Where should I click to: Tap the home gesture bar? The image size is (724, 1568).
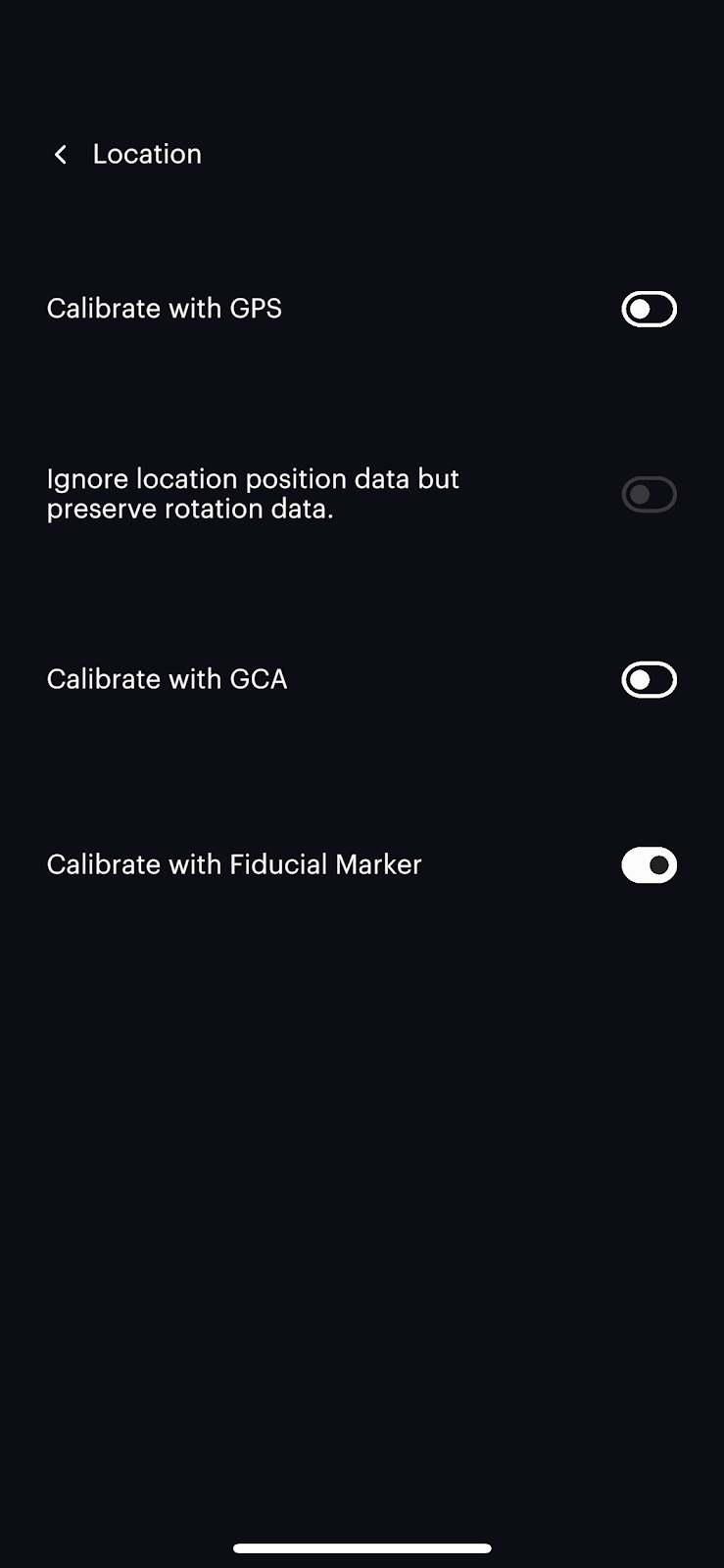tap(362, 1548)
